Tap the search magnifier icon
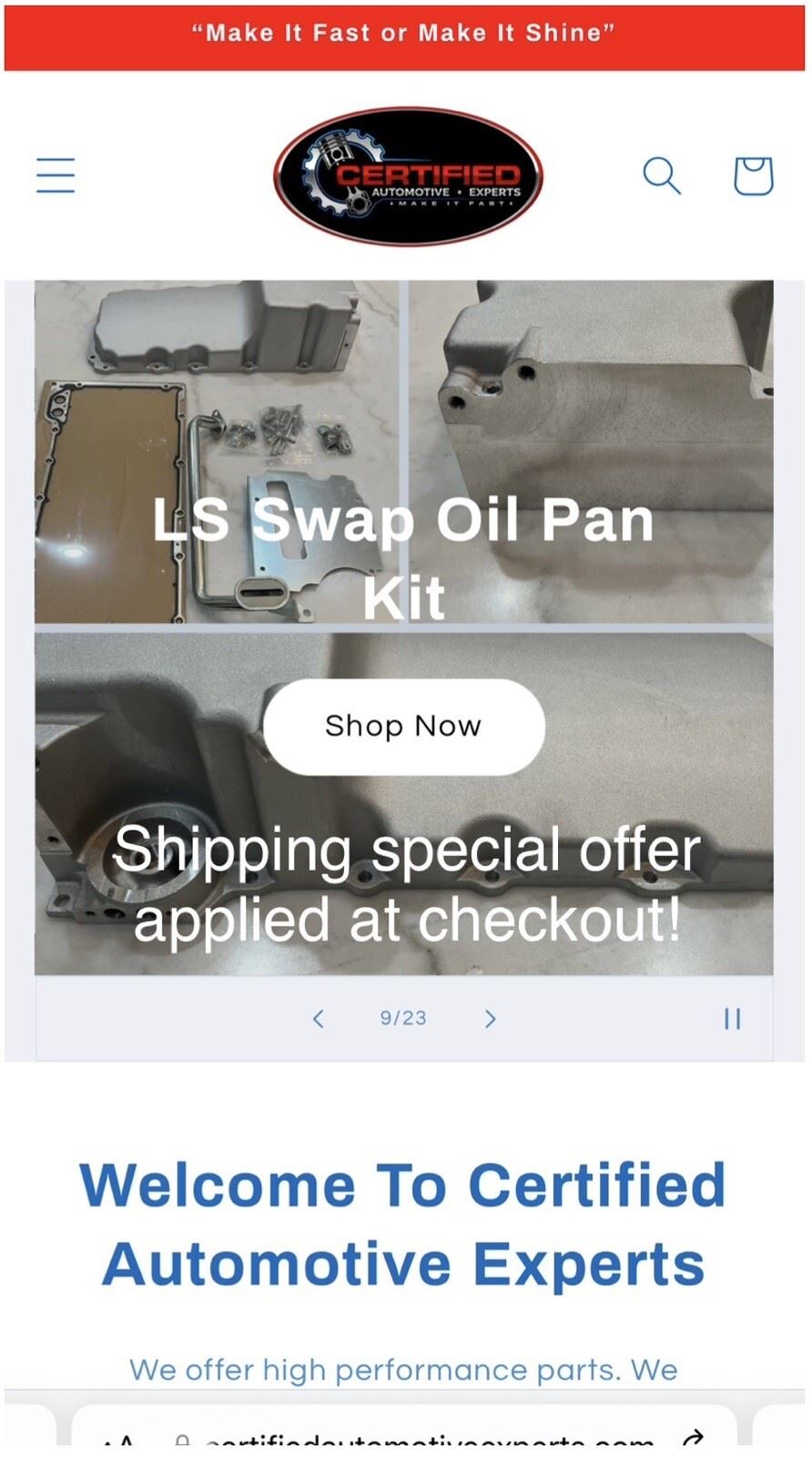 [x=662, y=176]
